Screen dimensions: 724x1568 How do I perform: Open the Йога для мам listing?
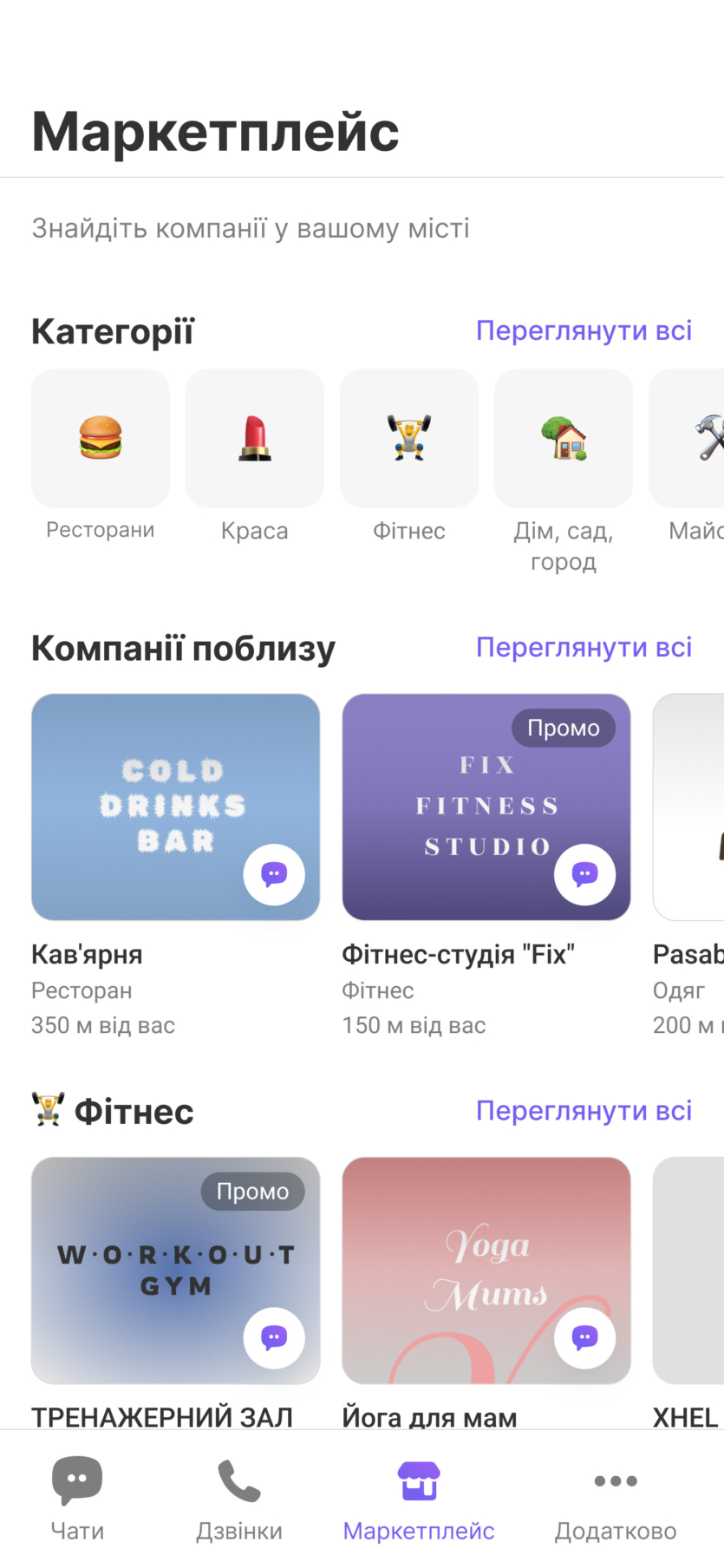click(x=486, y=1271)
